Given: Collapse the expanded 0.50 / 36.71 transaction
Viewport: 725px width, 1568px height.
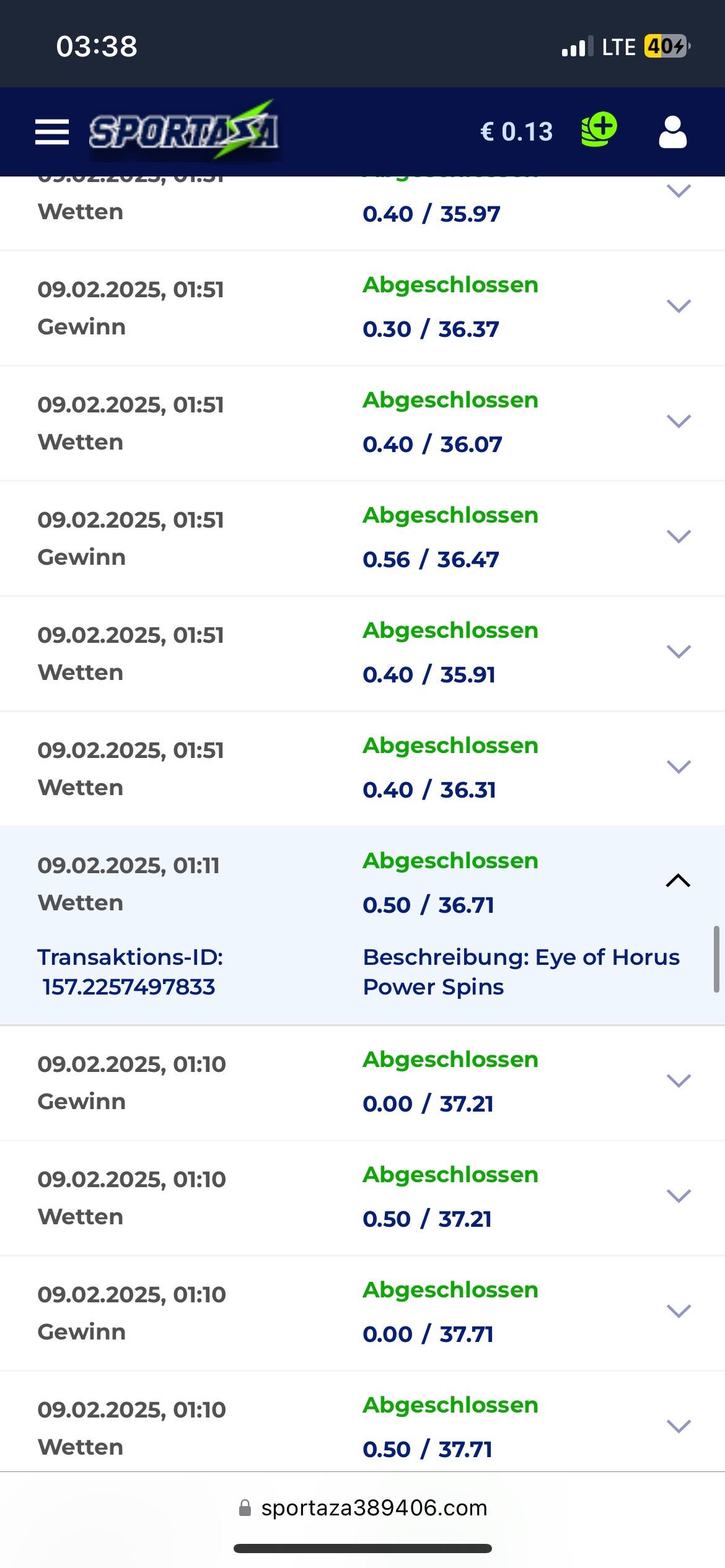Looking at the screenshot, I should tap(678, 881).
